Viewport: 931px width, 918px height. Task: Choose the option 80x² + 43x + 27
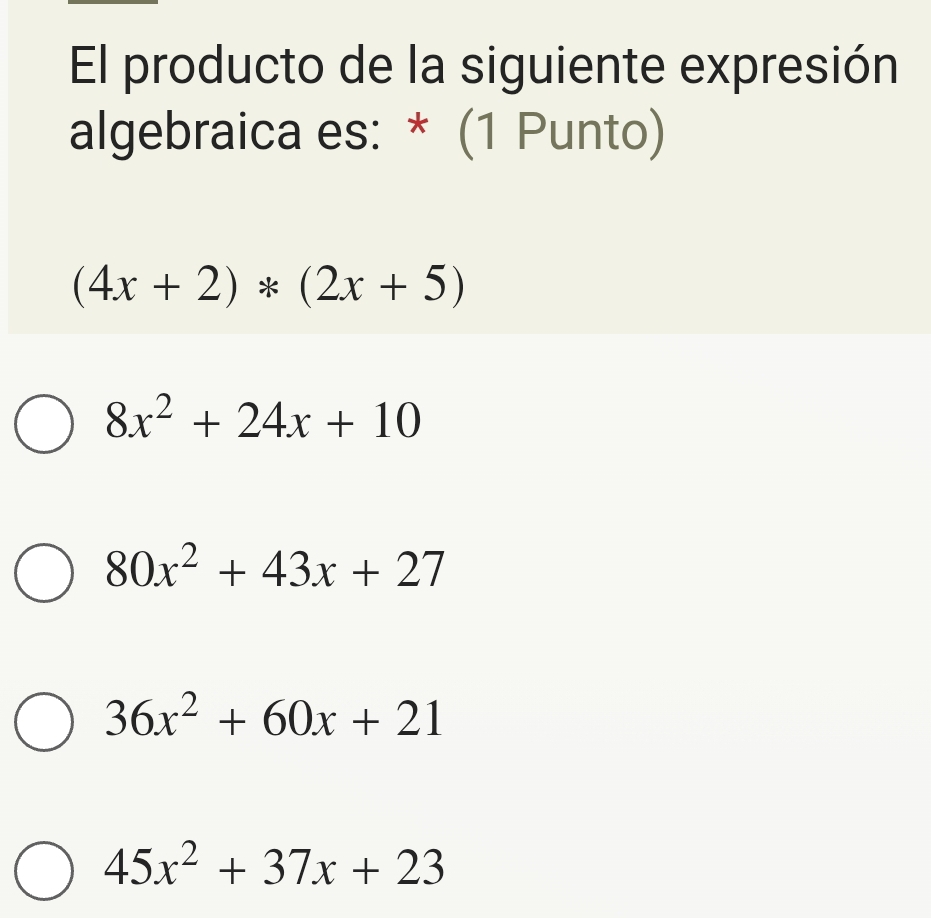click(44, 572)
